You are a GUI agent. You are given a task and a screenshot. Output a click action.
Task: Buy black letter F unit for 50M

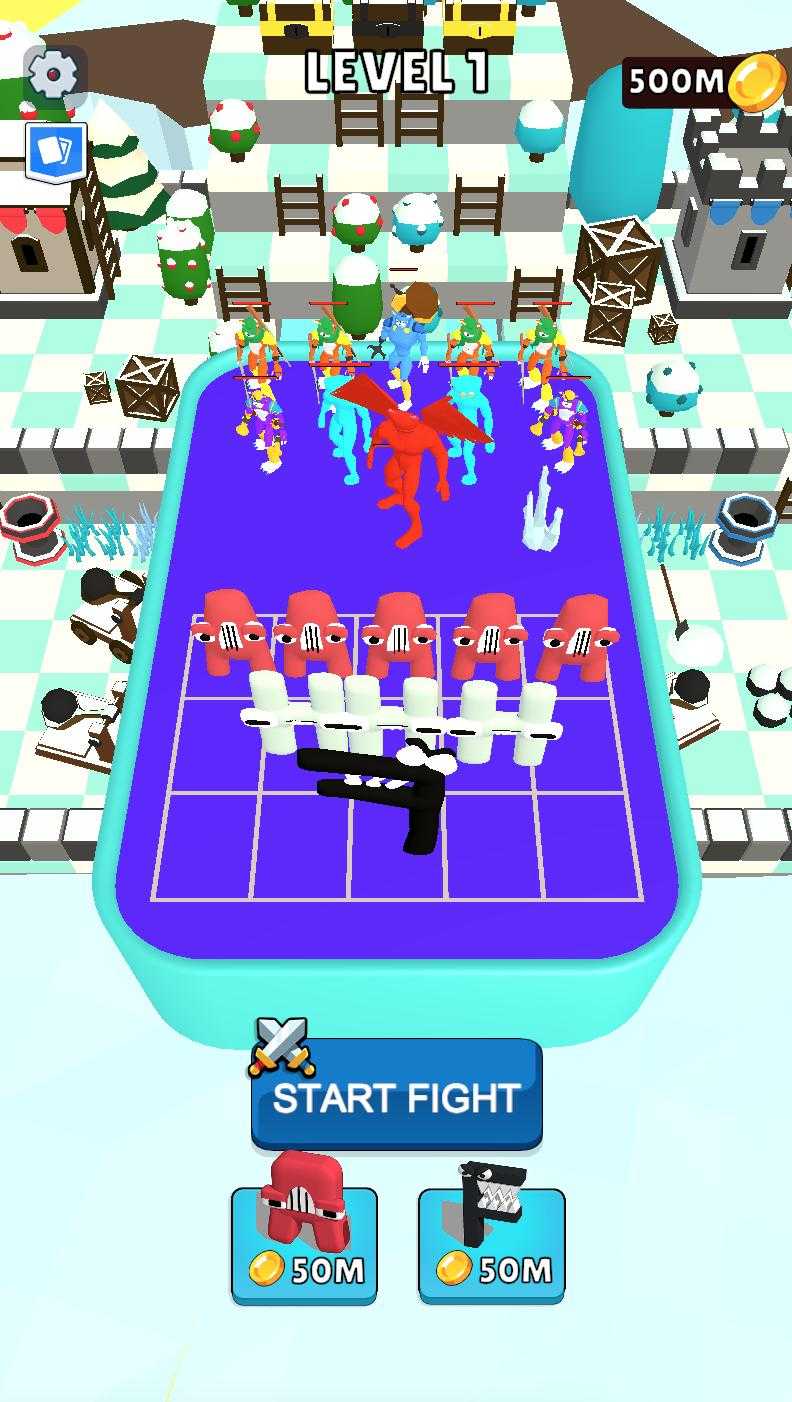tap(491, 1242)
